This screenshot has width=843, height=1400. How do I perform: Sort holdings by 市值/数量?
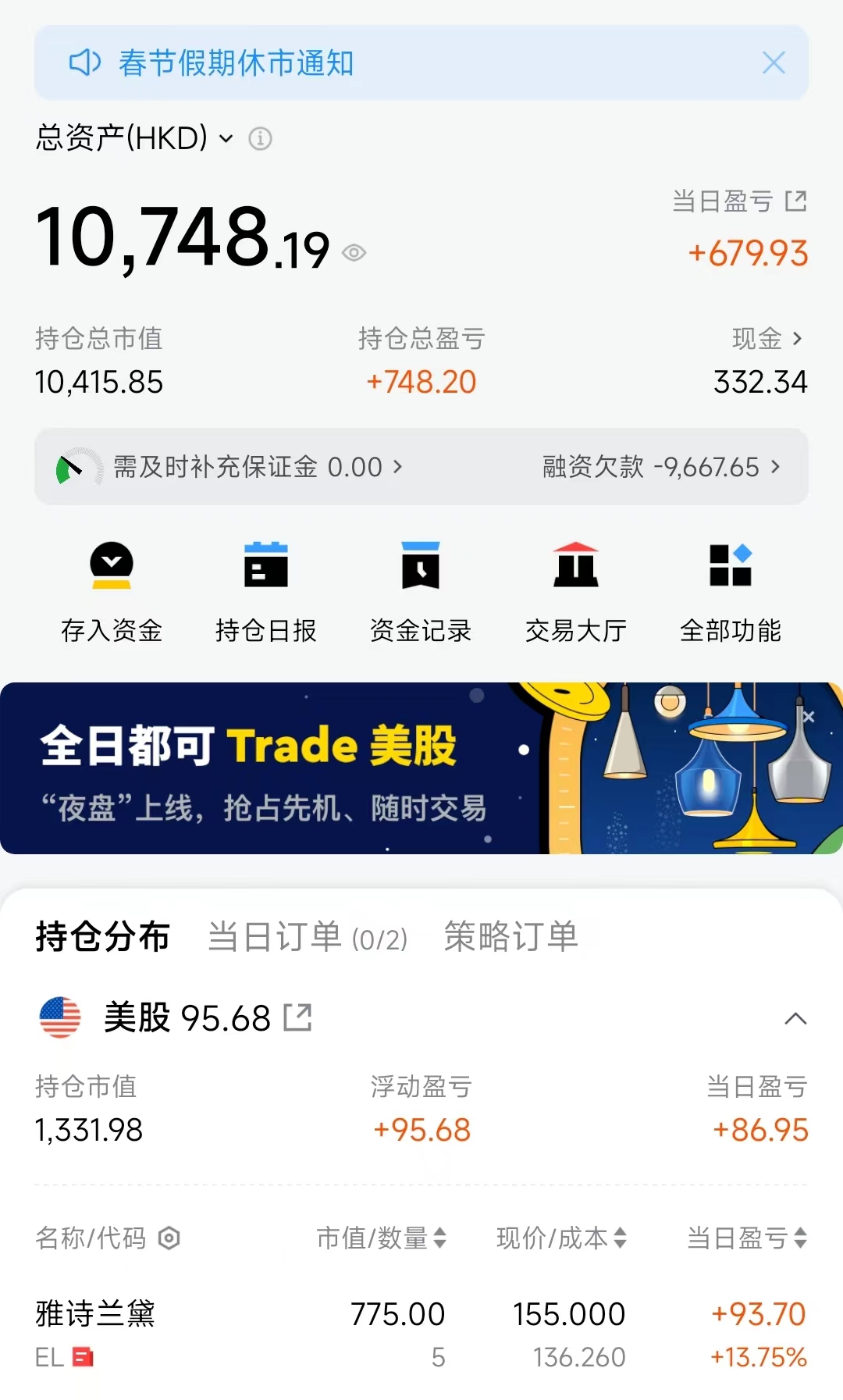click(382, 1238)
